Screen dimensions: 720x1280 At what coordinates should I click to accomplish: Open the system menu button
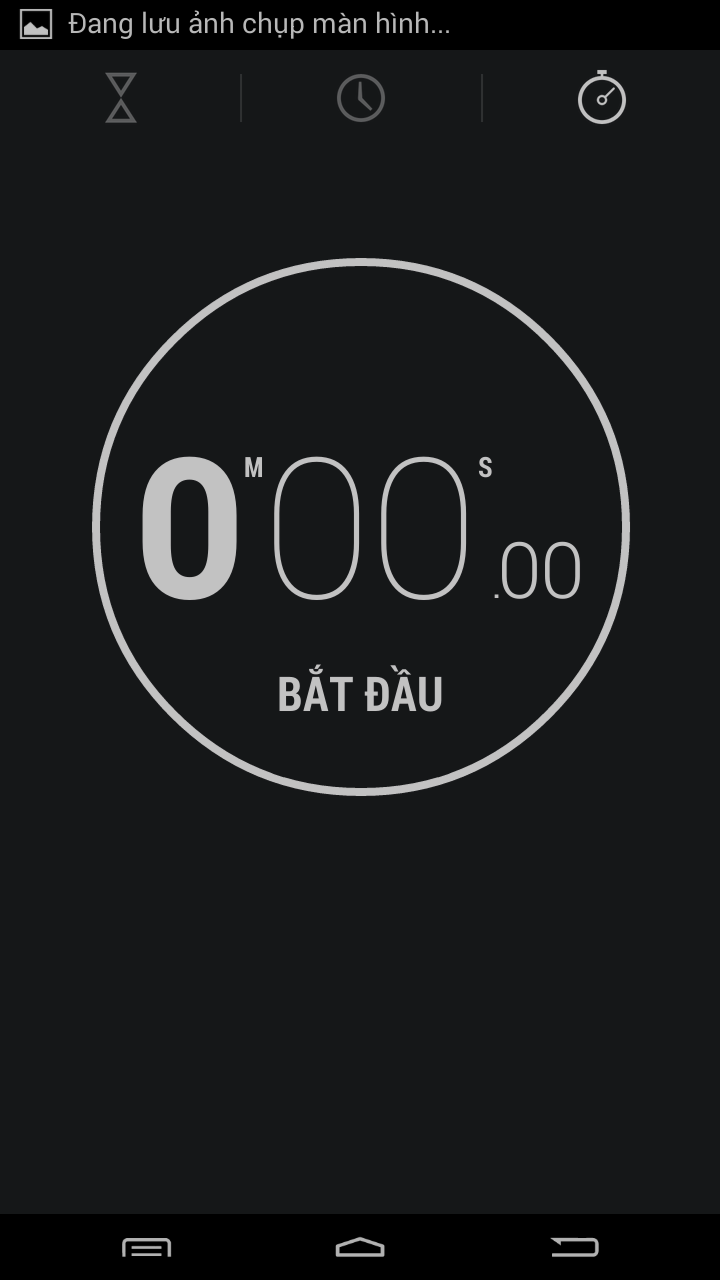point(146,1247)
